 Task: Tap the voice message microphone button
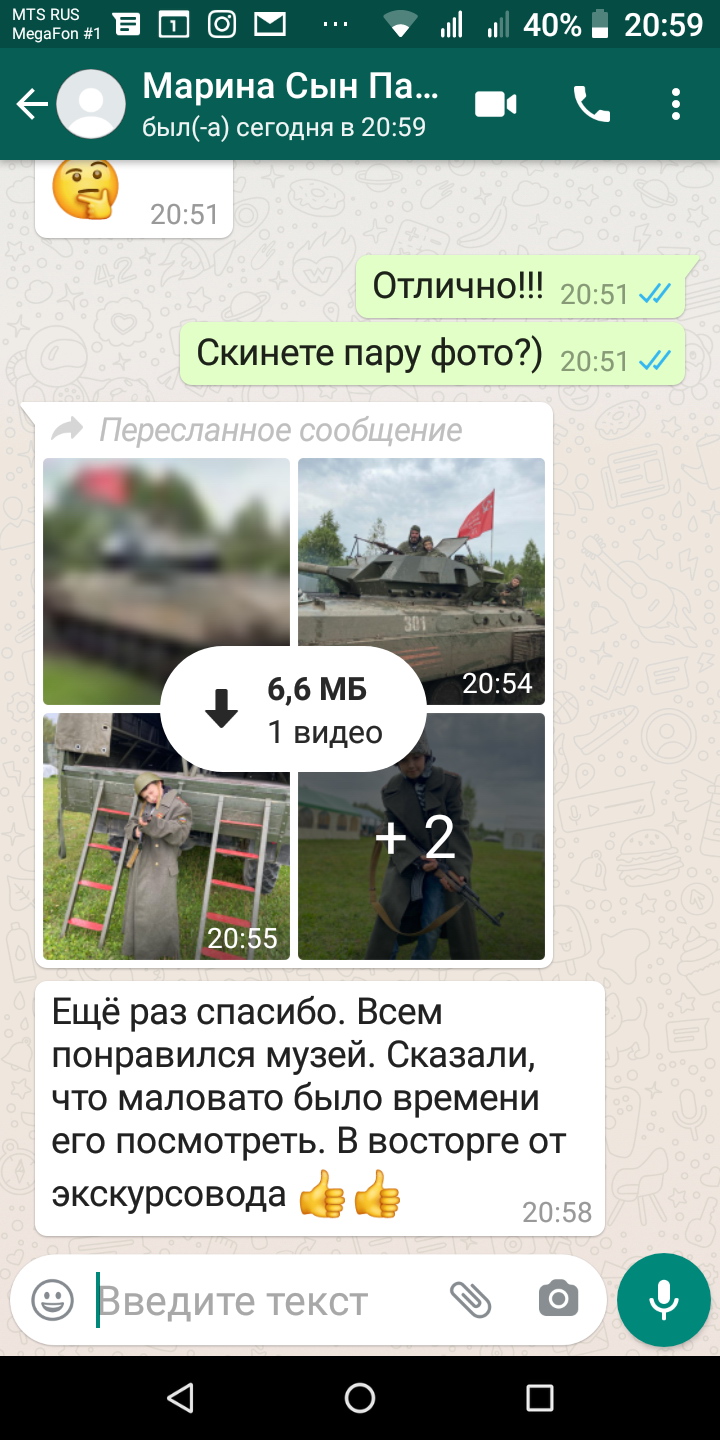pos(664,1301)
